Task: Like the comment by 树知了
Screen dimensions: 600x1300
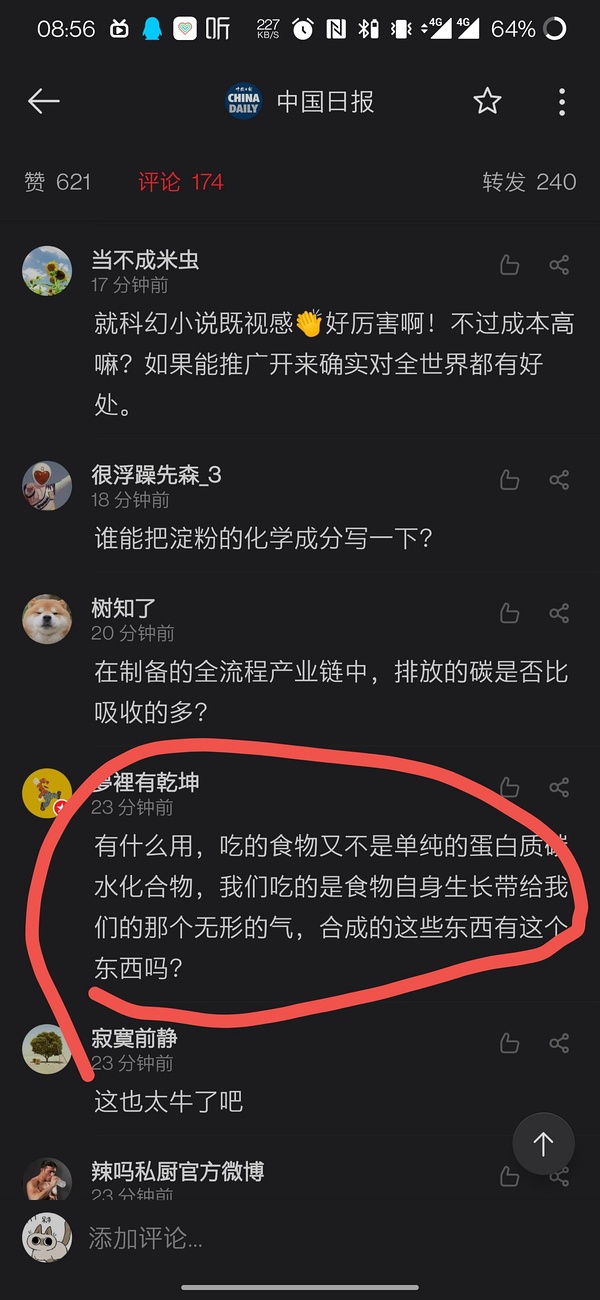Action: (x=510, y=612)
